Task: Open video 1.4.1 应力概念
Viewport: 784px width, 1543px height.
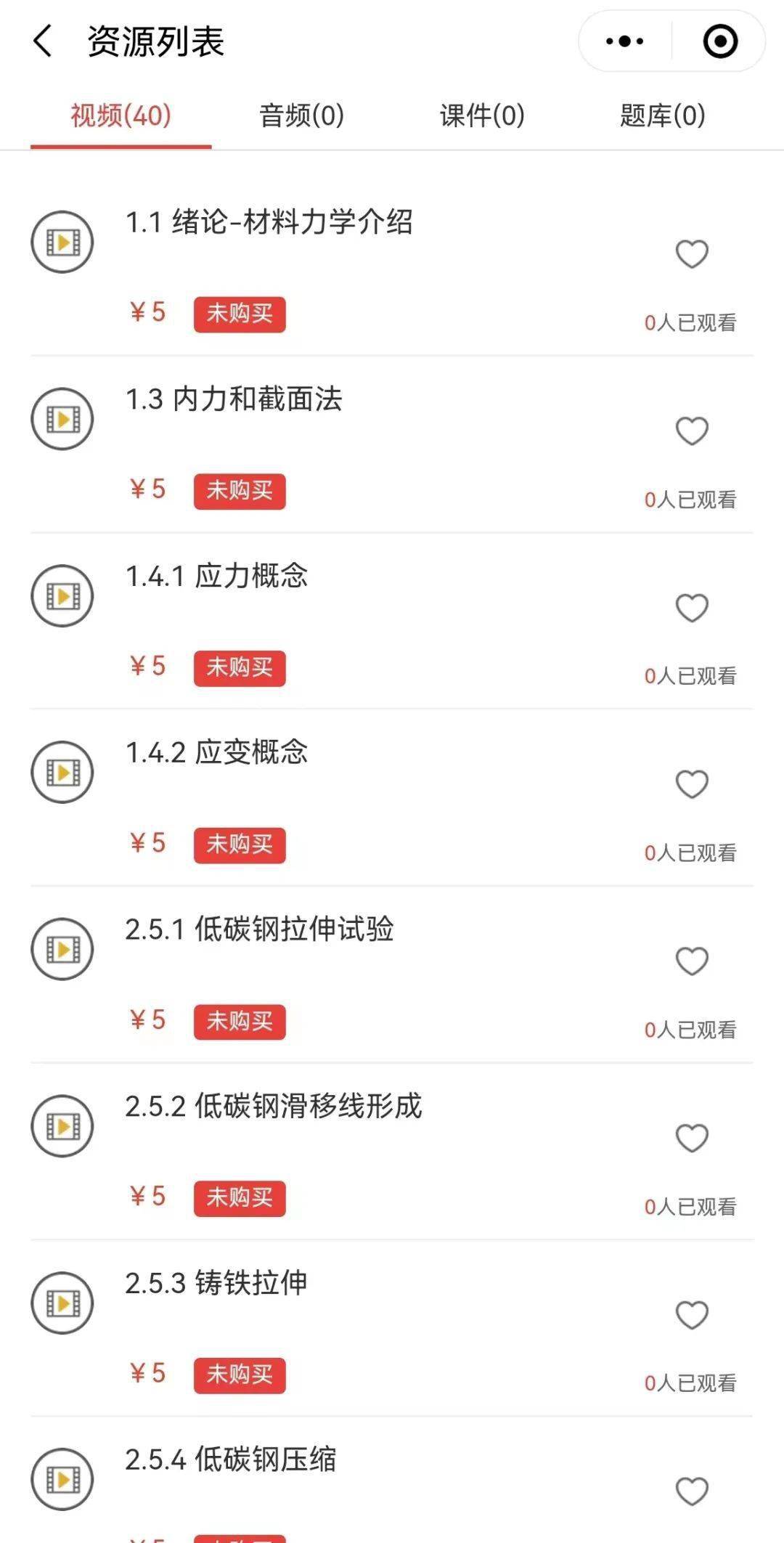Action: click(216, 576)
